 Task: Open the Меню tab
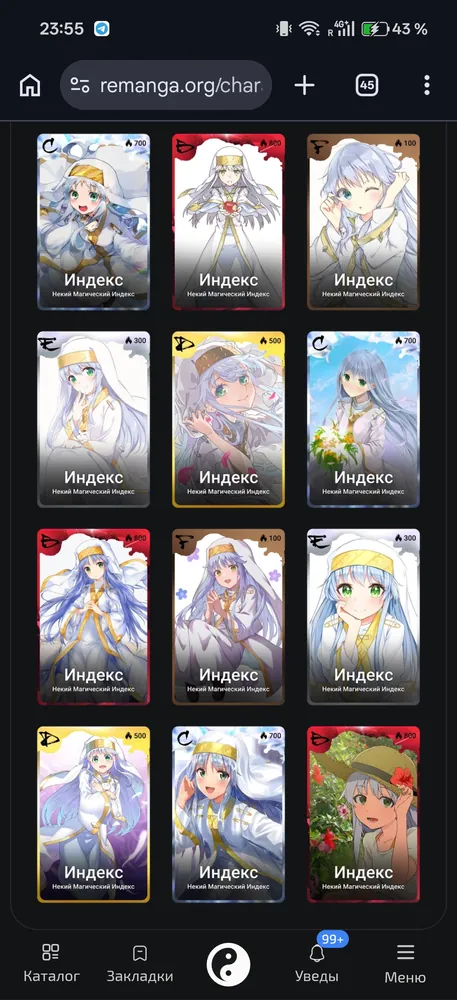point(405,964)
